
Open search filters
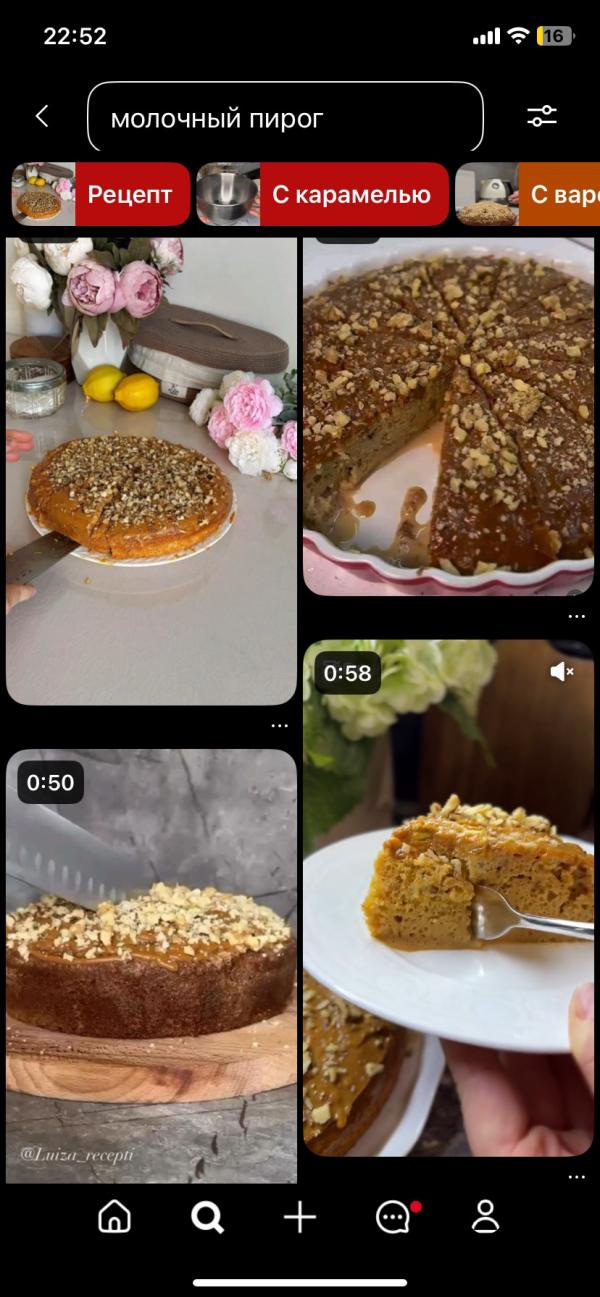click(542, 117)
